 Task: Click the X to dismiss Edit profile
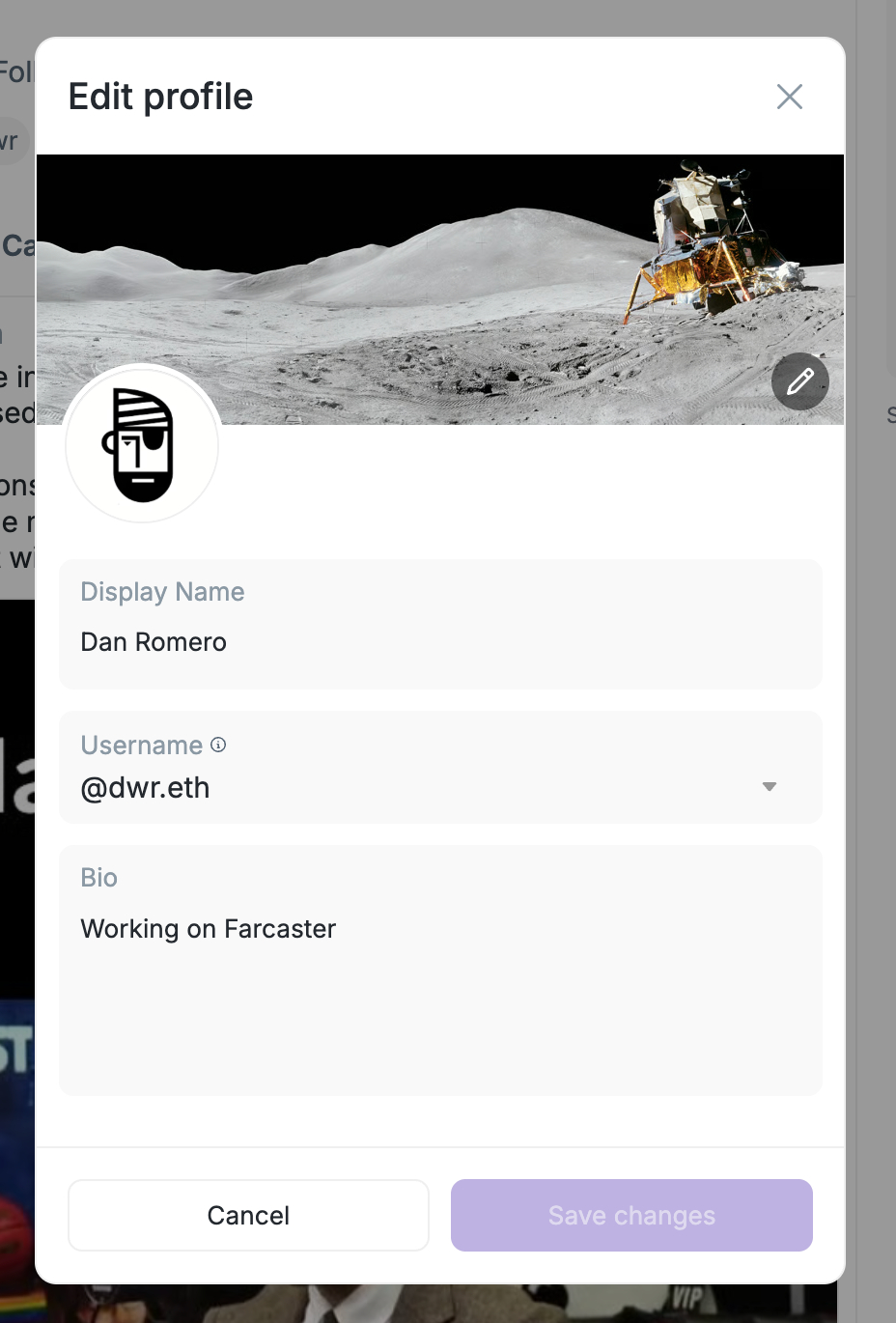790,97
